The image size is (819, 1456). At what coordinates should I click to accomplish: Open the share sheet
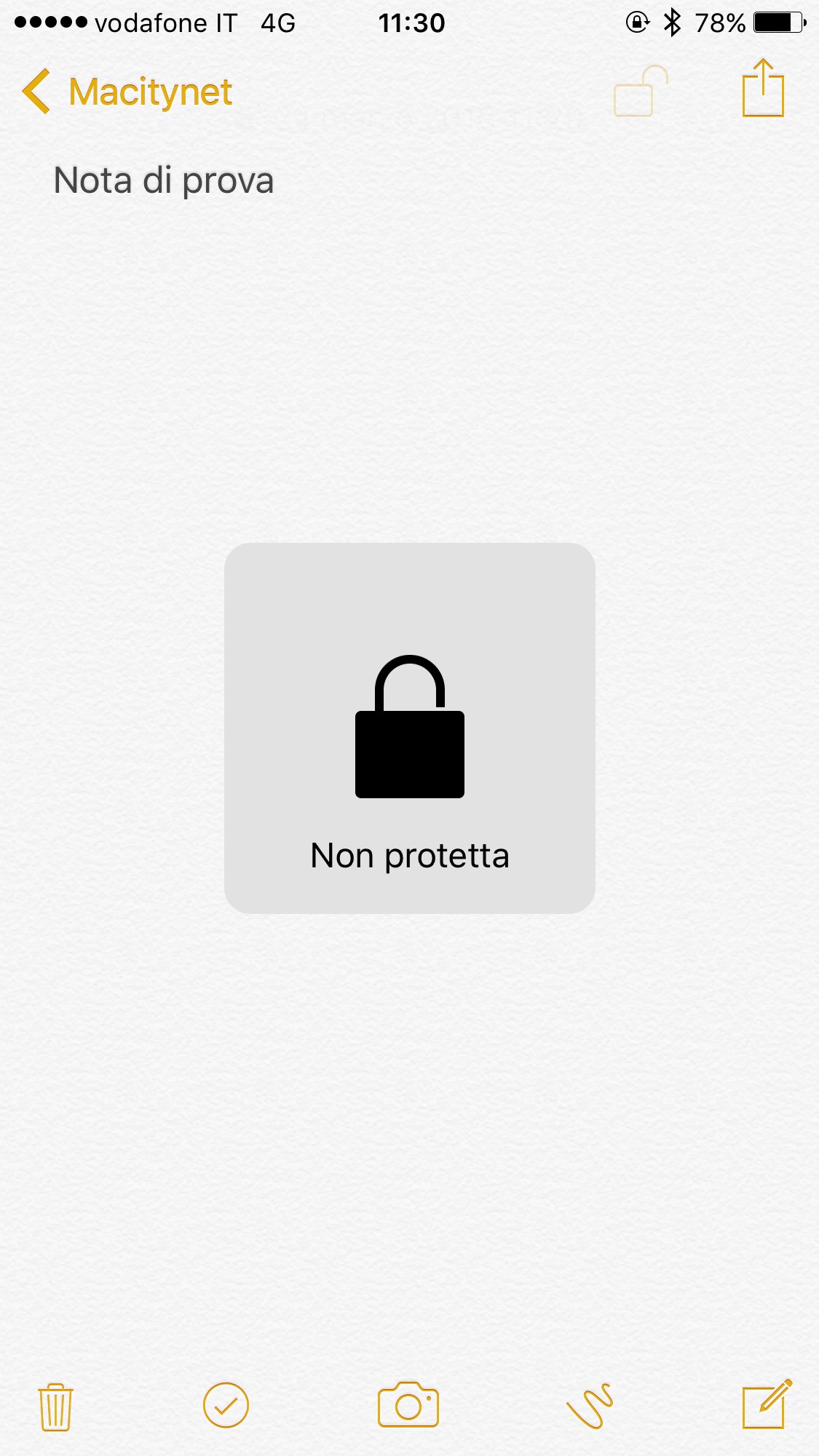763,89
